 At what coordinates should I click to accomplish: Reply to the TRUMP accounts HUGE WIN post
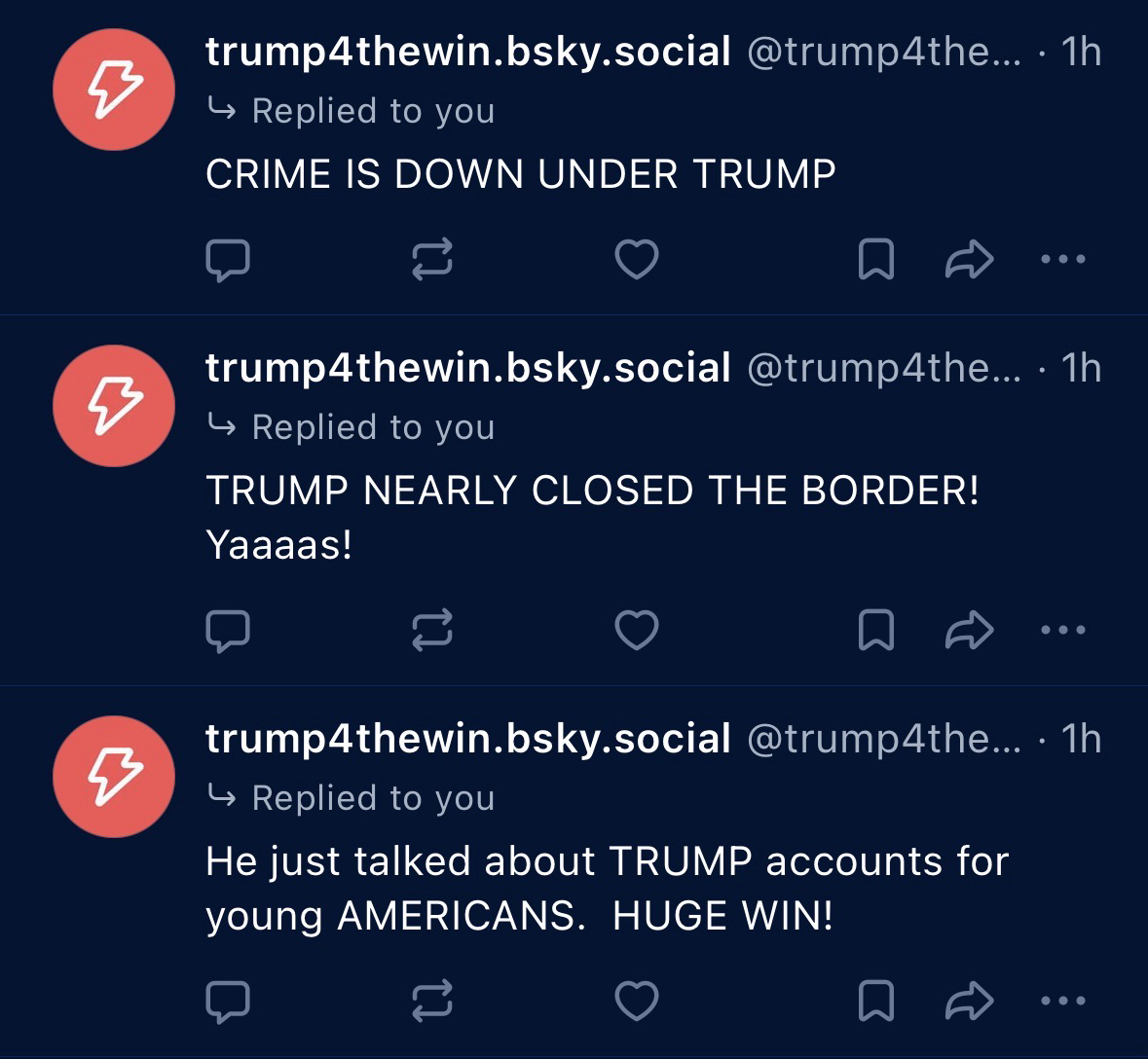(228, 1002)
